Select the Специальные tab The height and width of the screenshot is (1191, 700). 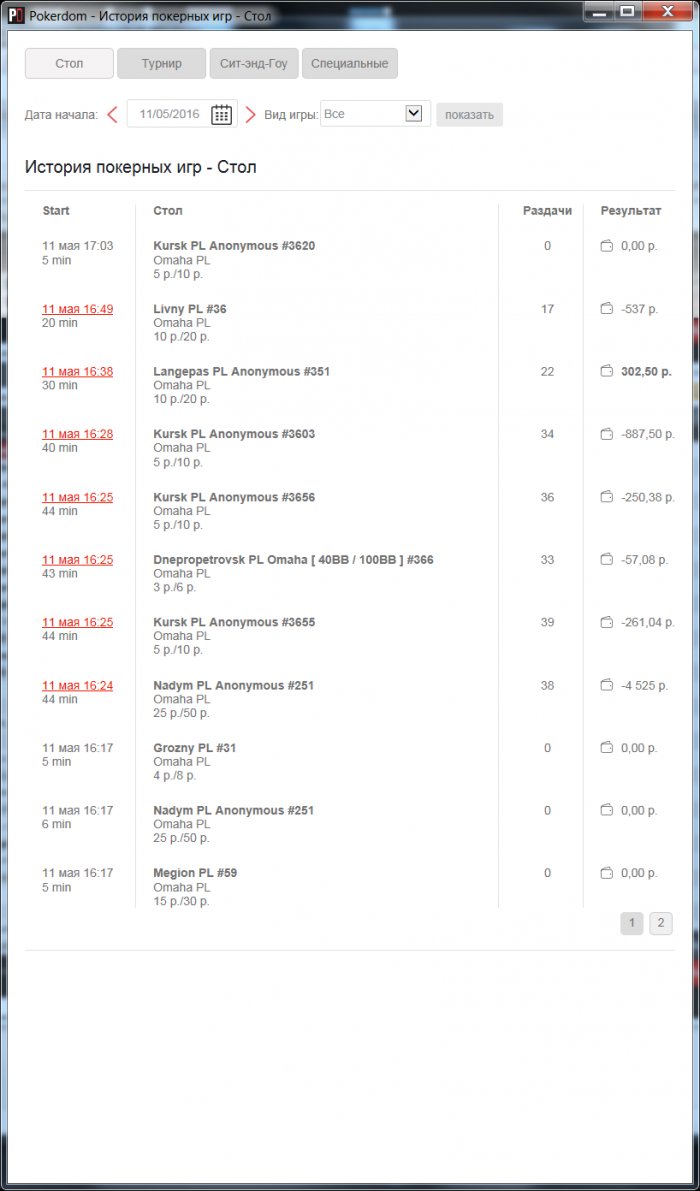(x=349, y=63)
